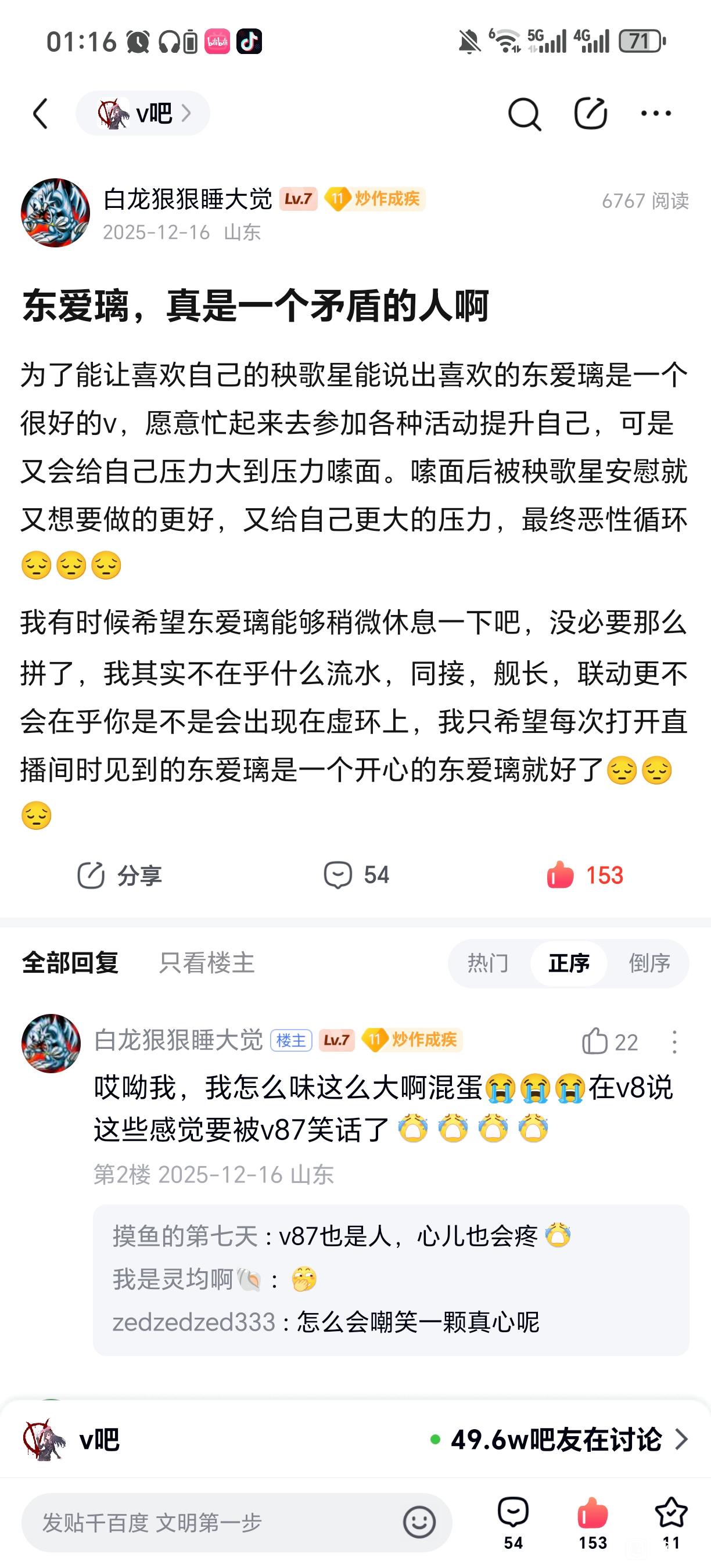Sort replies by 倒序
Viewport: 711px width, 1568px height.
(x=649, y=963)
